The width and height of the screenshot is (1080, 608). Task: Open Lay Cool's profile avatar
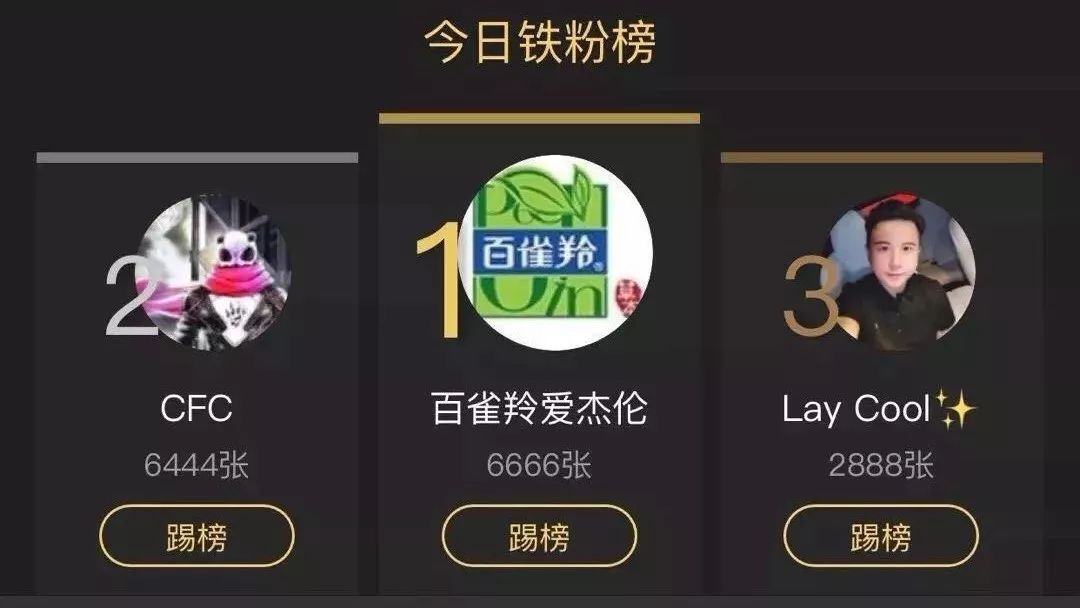[898, 272]
